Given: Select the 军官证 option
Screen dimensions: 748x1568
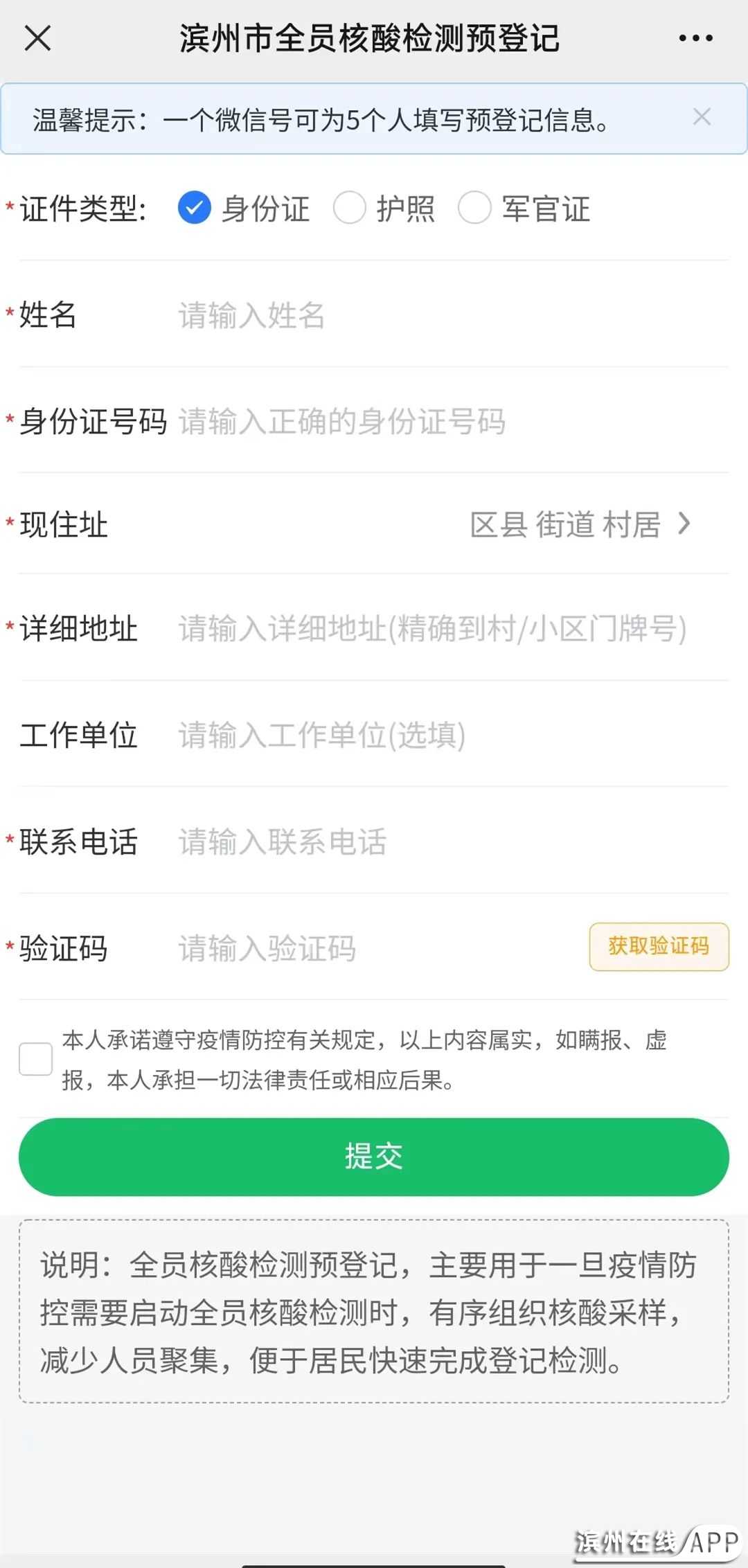Looking at the screenshot, I should click(x=475, y=208).
